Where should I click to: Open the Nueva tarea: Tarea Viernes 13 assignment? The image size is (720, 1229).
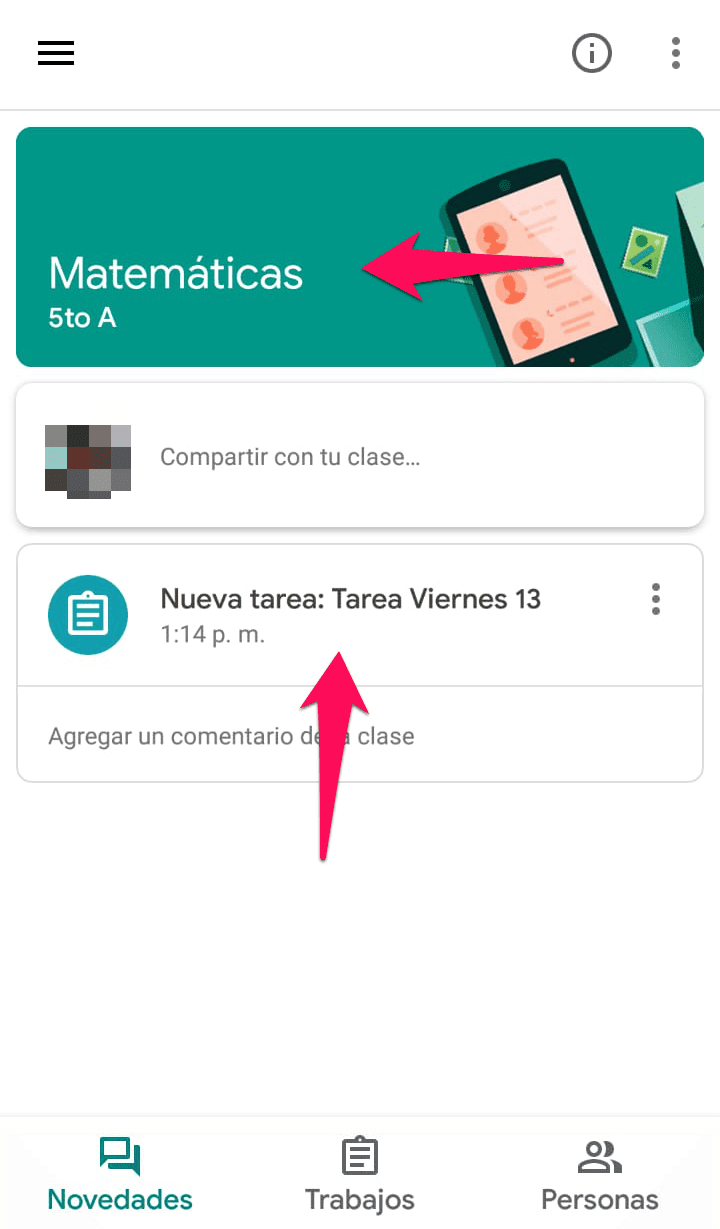tap(350, 598)
